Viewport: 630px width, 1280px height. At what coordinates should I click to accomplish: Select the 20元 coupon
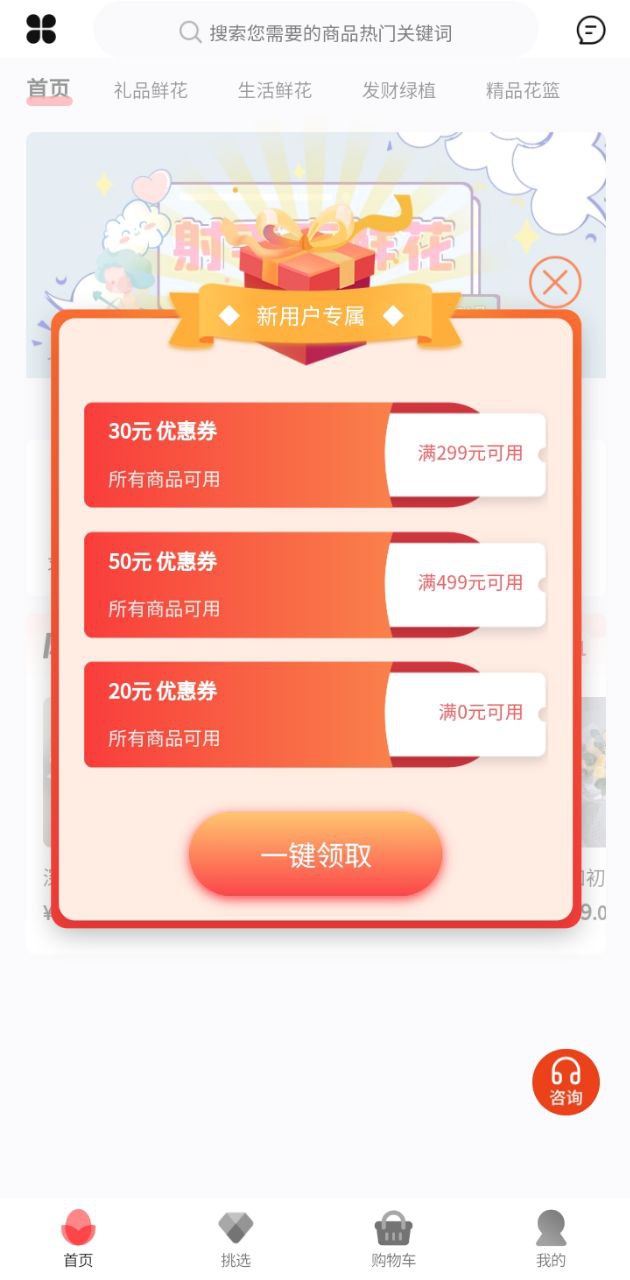click(x=315, y=714)
